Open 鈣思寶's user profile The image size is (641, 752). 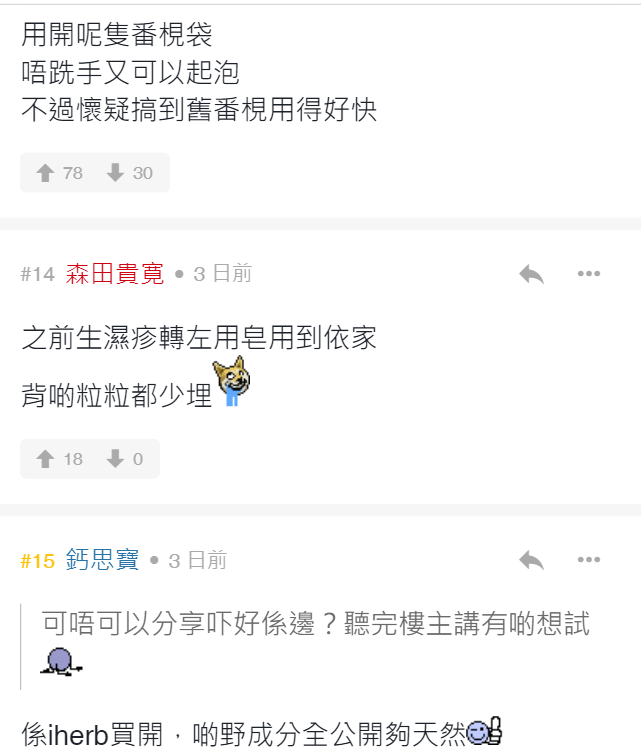tap(103, 561)
